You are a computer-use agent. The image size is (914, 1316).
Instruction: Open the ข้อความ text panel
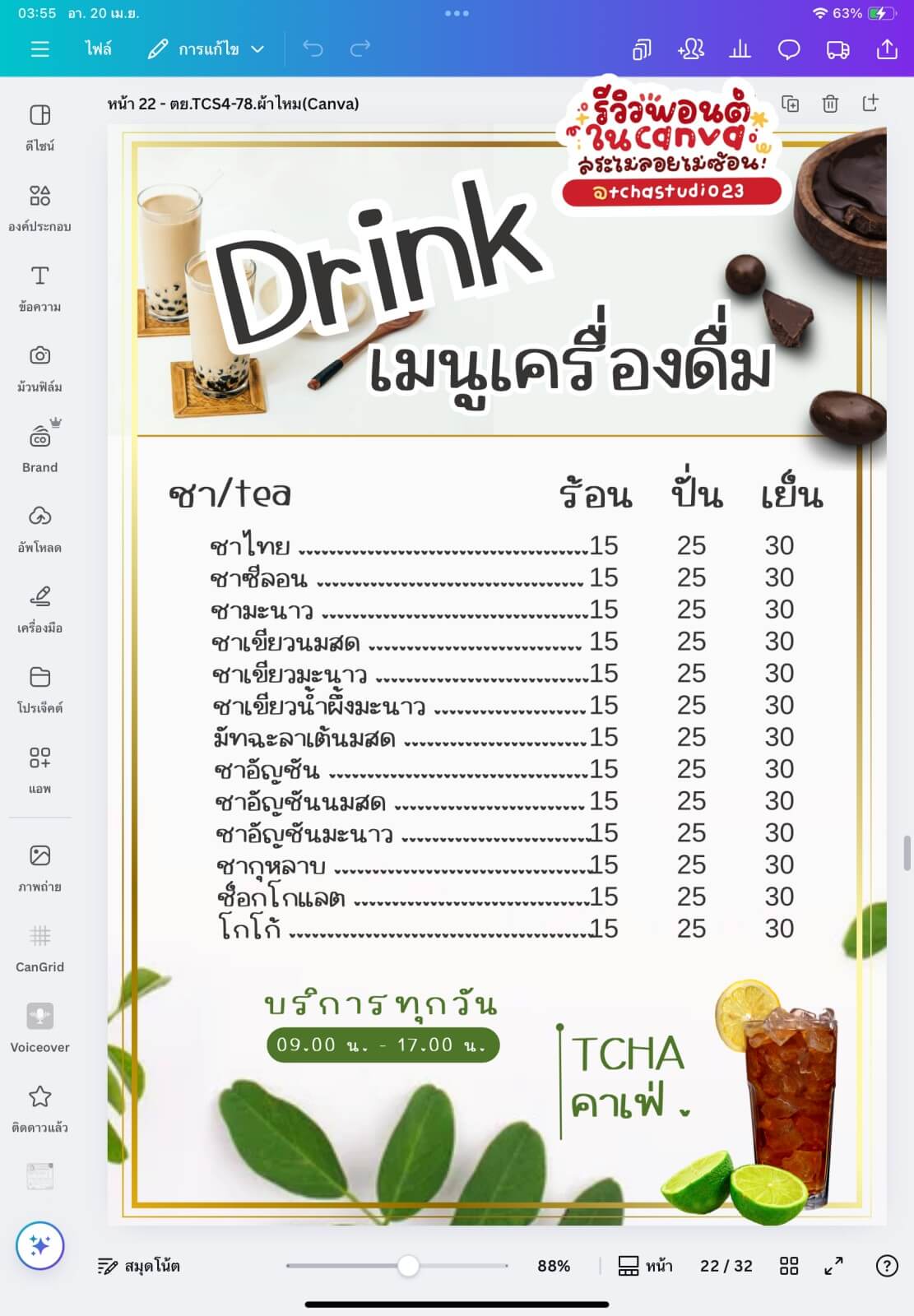click(x=39, y=287)
